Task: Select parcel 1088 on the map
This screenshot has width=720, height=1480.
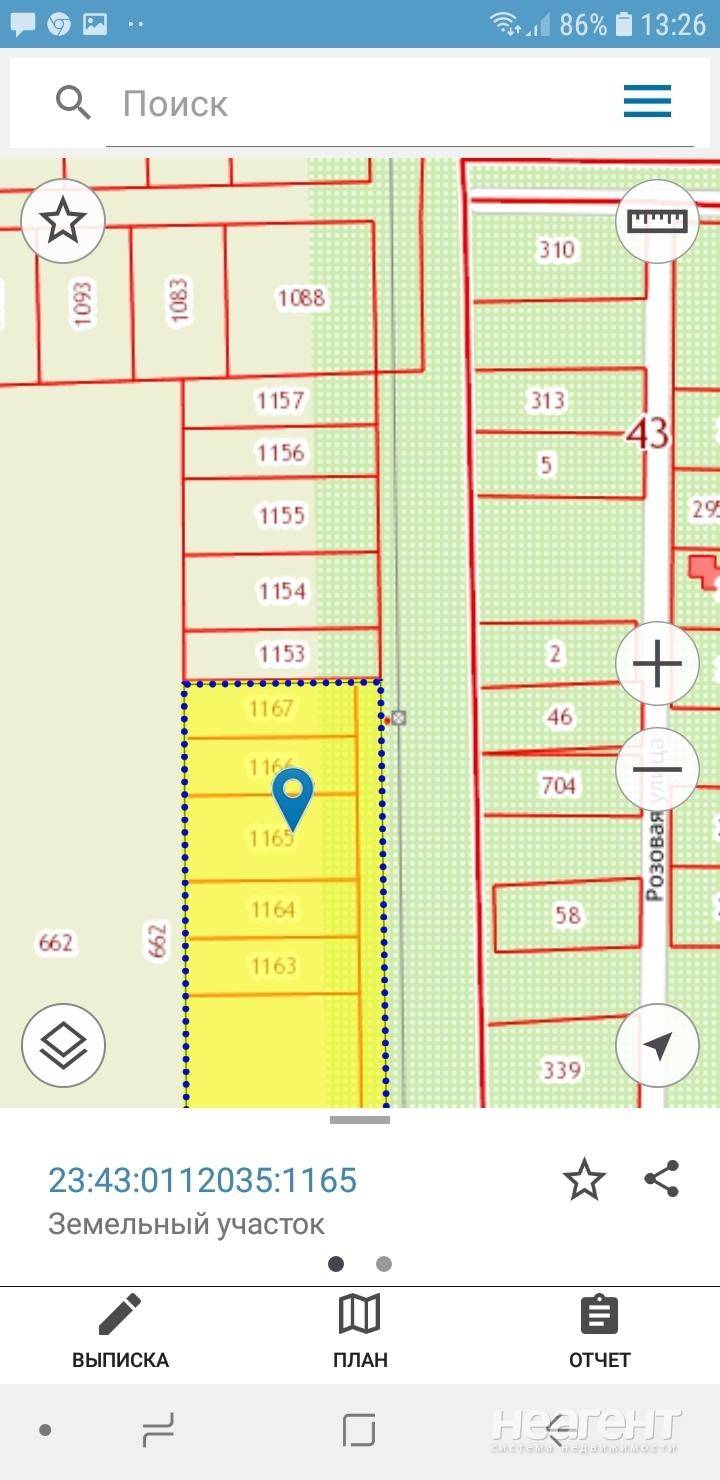Action: (x=300, y=298)
